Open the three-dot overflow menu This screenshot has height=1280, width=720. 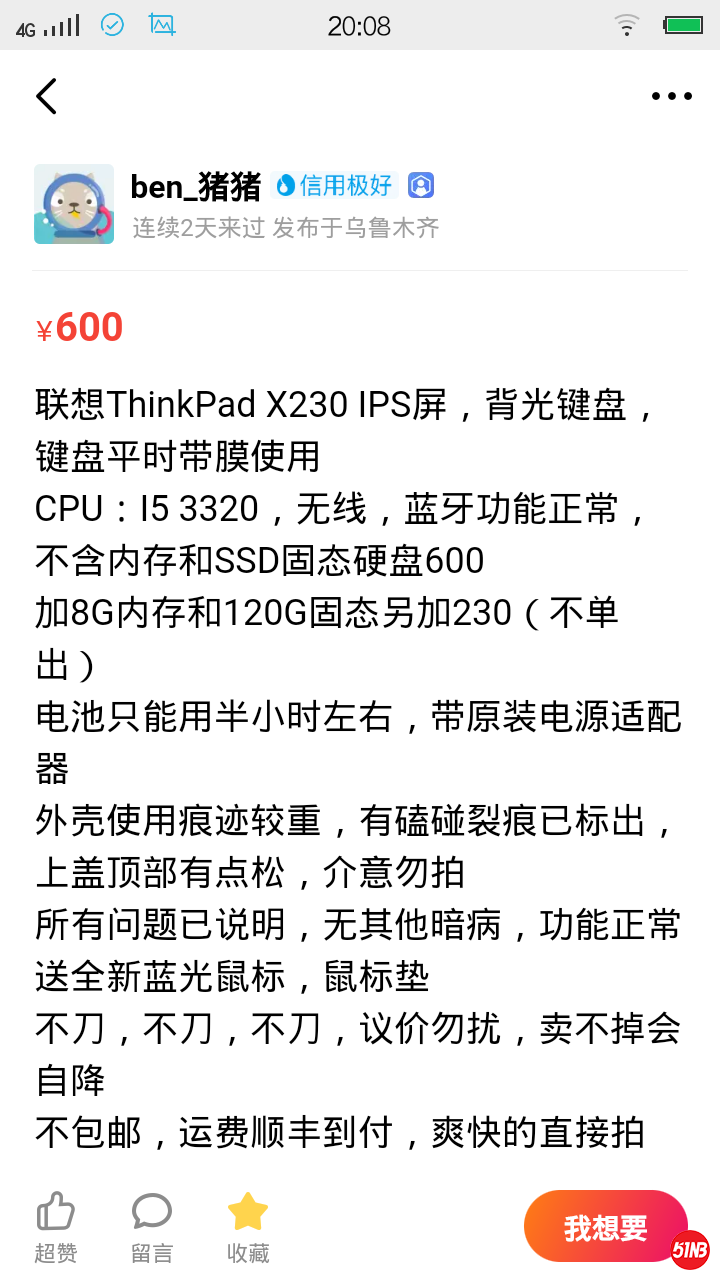point(671,96)
